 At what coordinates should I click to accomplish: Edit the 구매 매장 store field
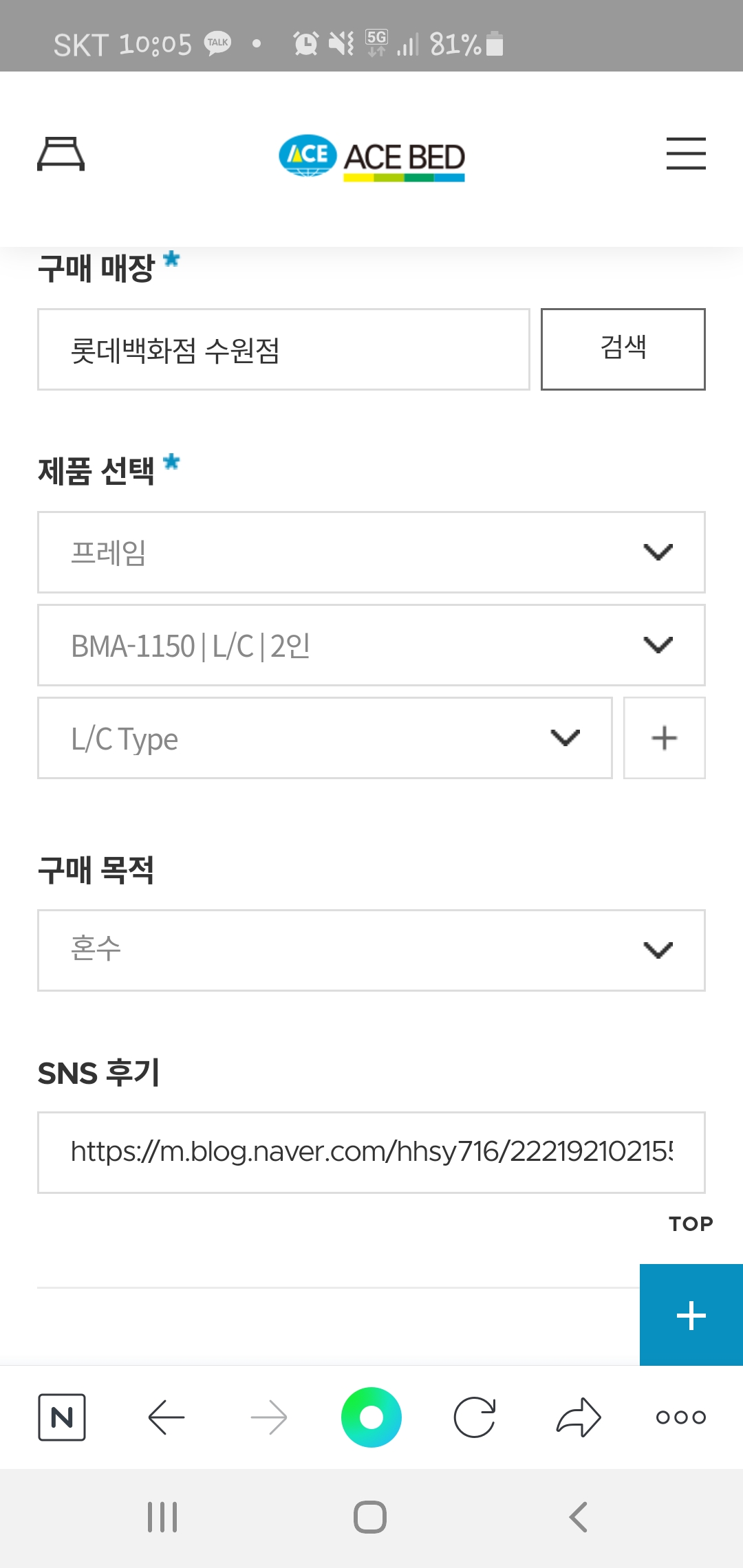[283, 349]
